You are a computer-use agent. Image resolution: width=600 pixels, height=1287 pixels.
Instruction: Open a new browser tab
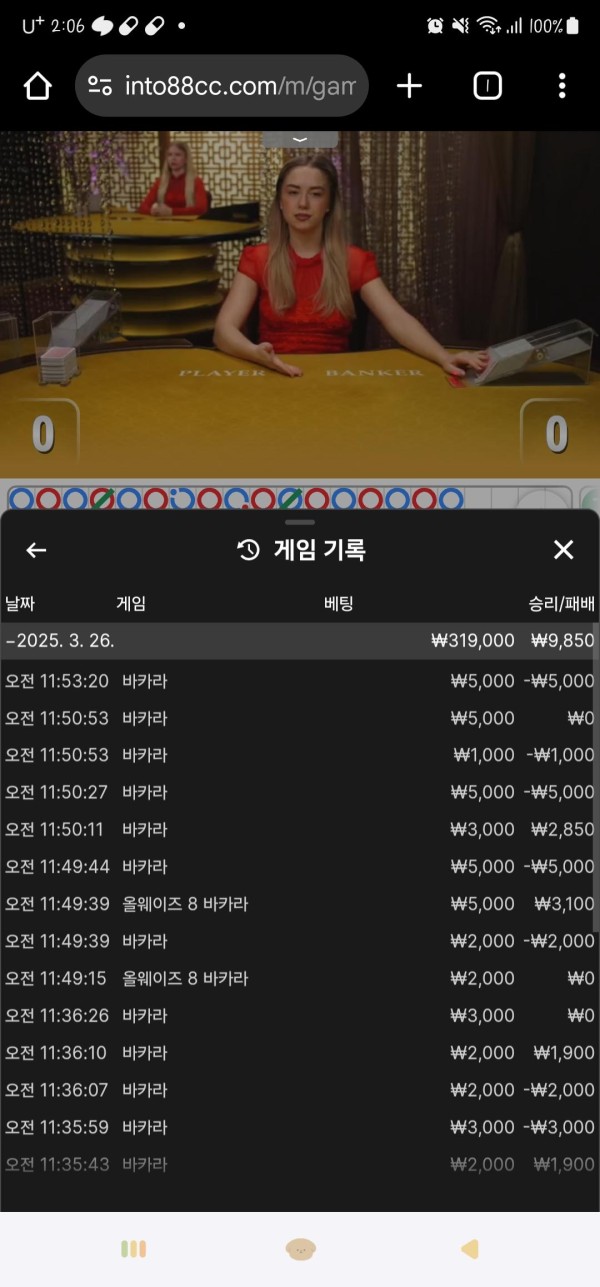(409, 87)
